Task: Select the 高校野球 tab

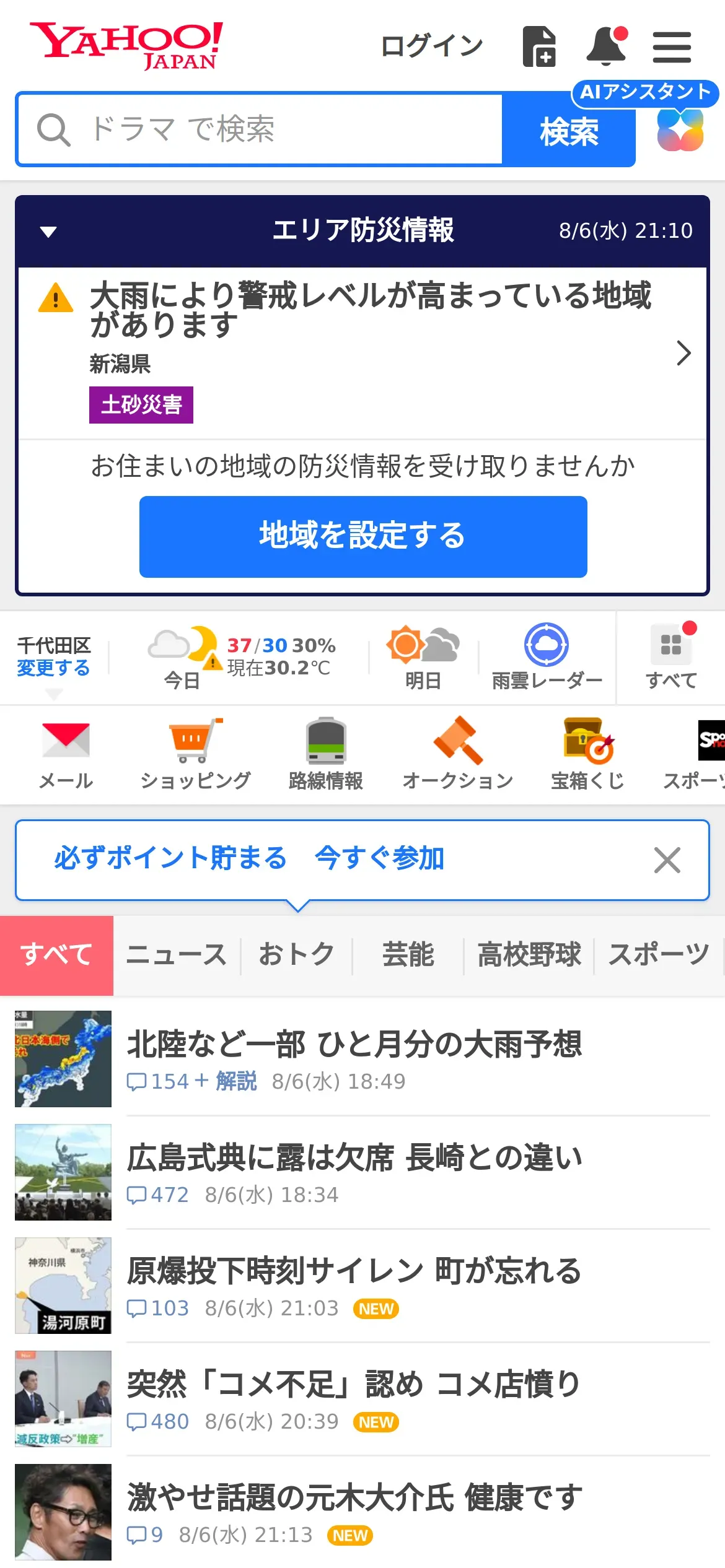Action: pos(529,954)
